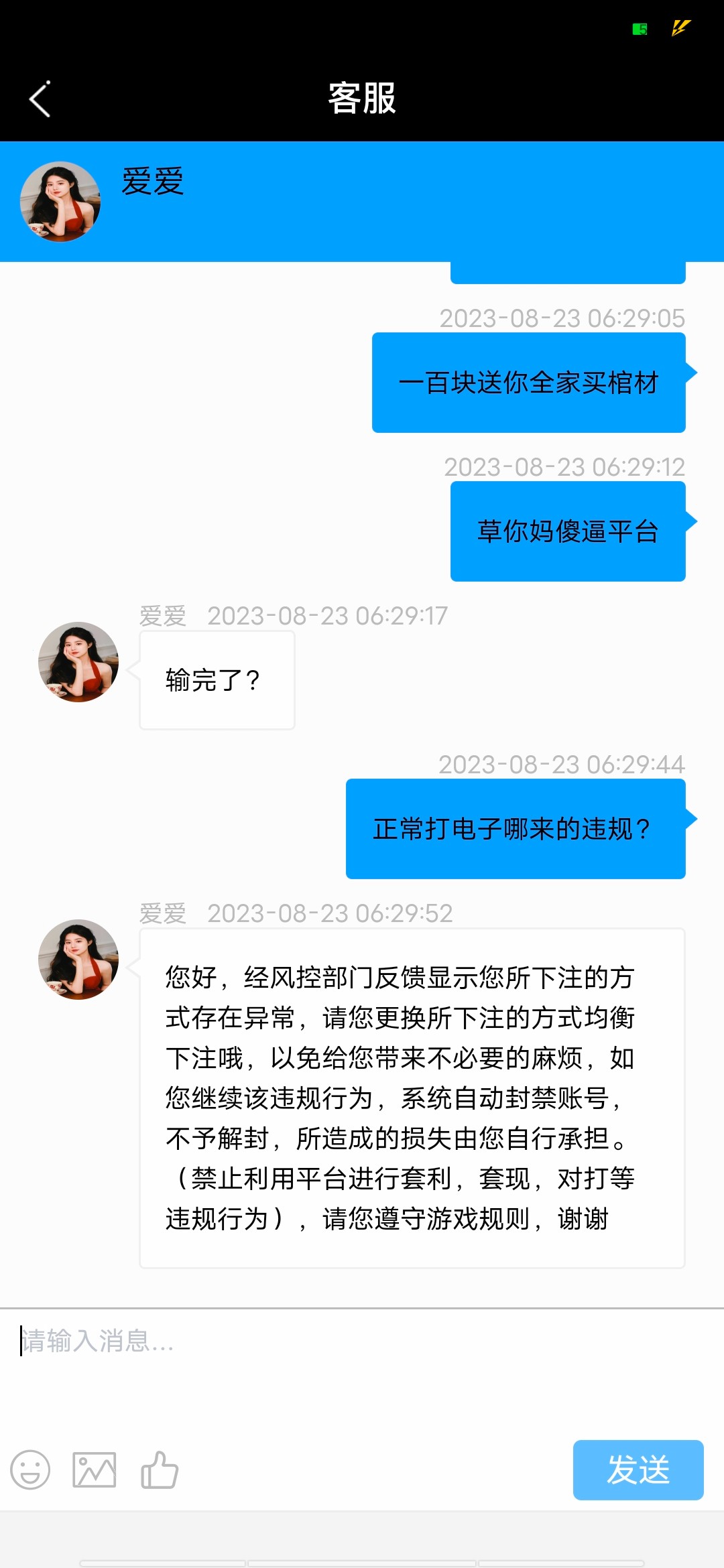This screenshot has width=724, height=1568.
Task: Tap the thumbs-up icon
Action: pyautogui.click(x=160, y=1469)
